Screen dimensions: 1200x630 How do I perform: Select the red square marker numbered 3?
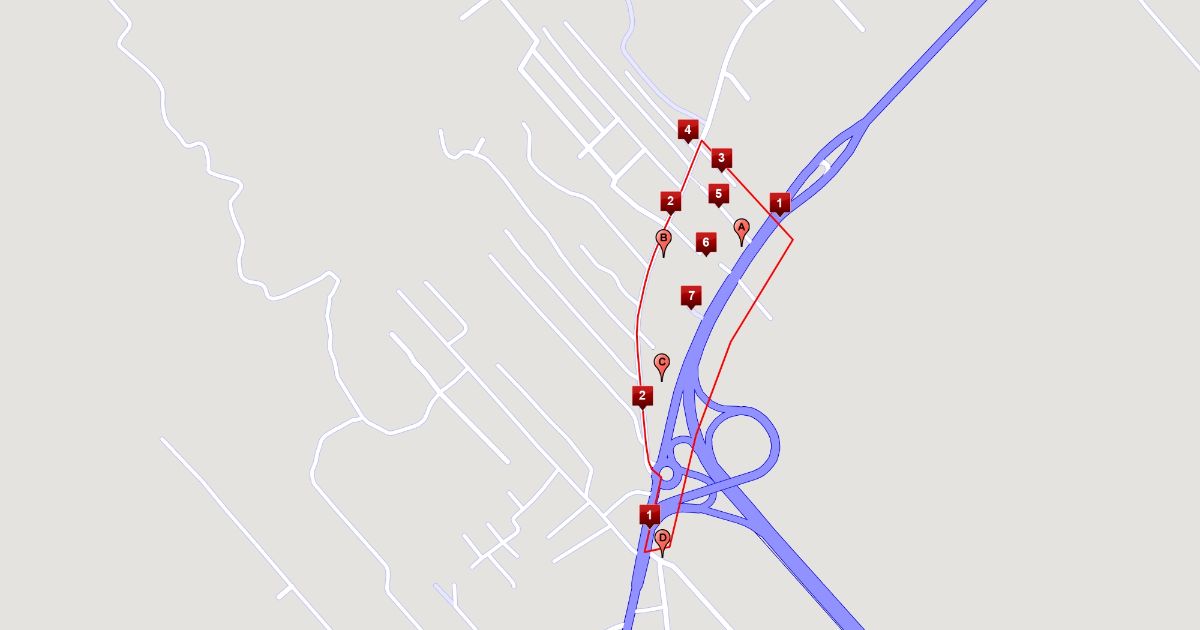(x=721, y=158)
